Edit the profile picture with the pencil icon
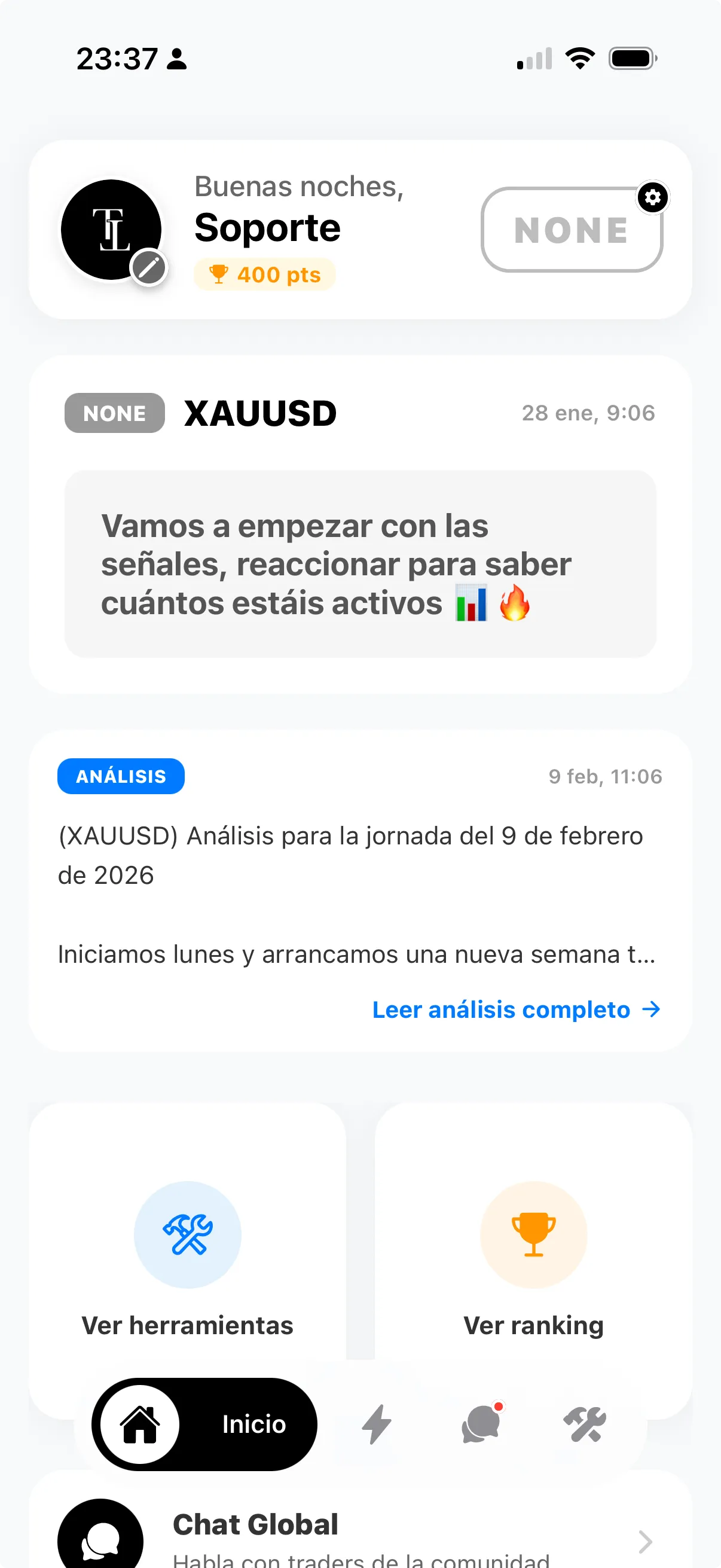 pyautogui.click(x=149, y=267)
